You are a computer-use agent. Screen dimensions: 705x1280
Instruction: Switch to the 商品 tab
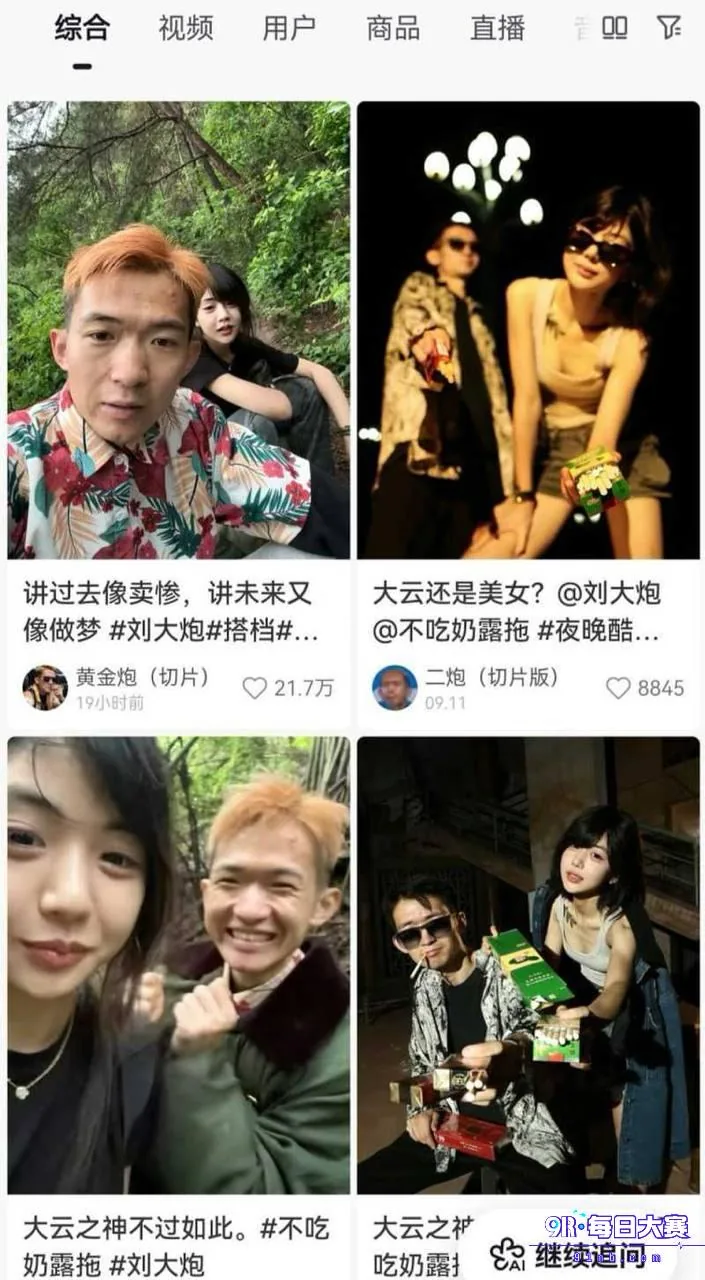[394, 29]
